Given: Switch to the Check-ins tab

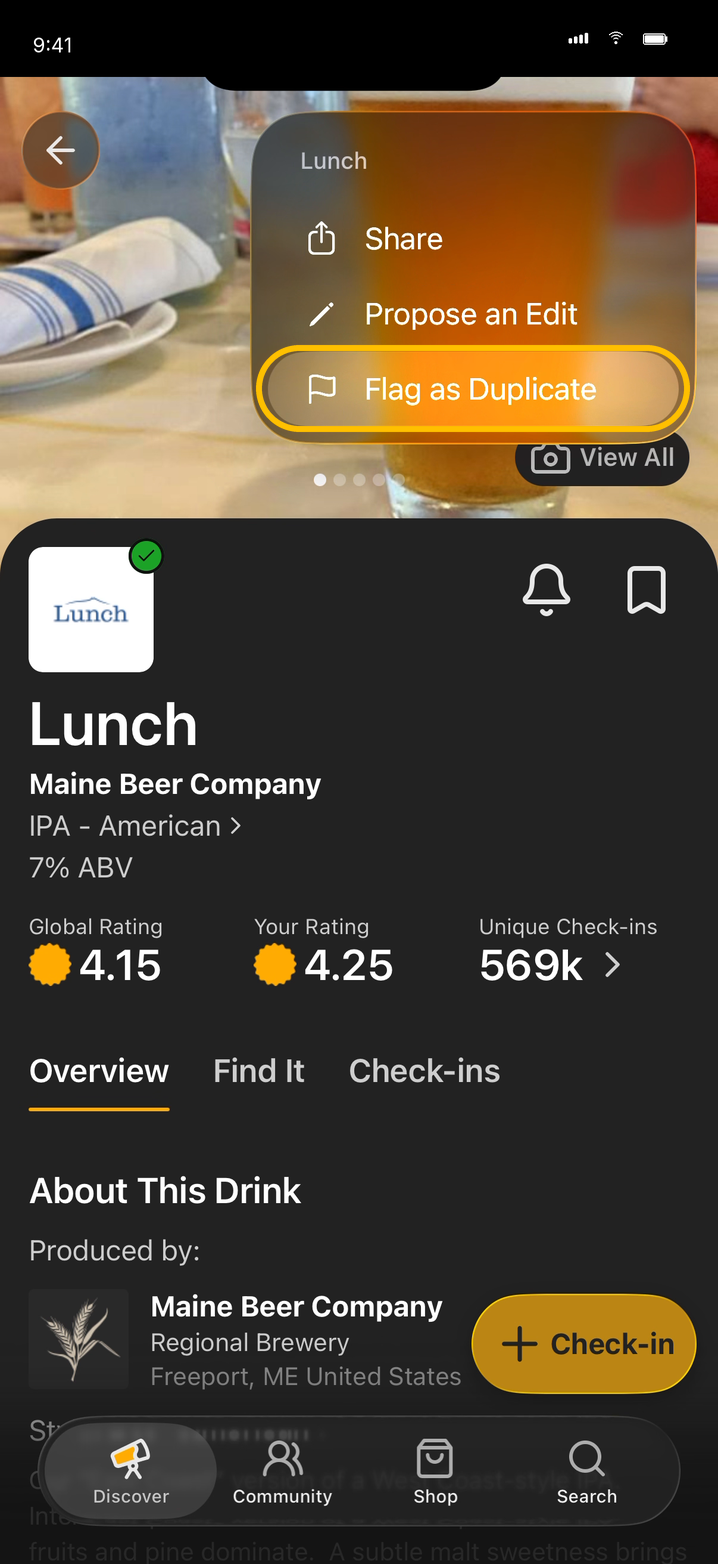Looking at the screenshot, I should click(x=424, y=1071).
